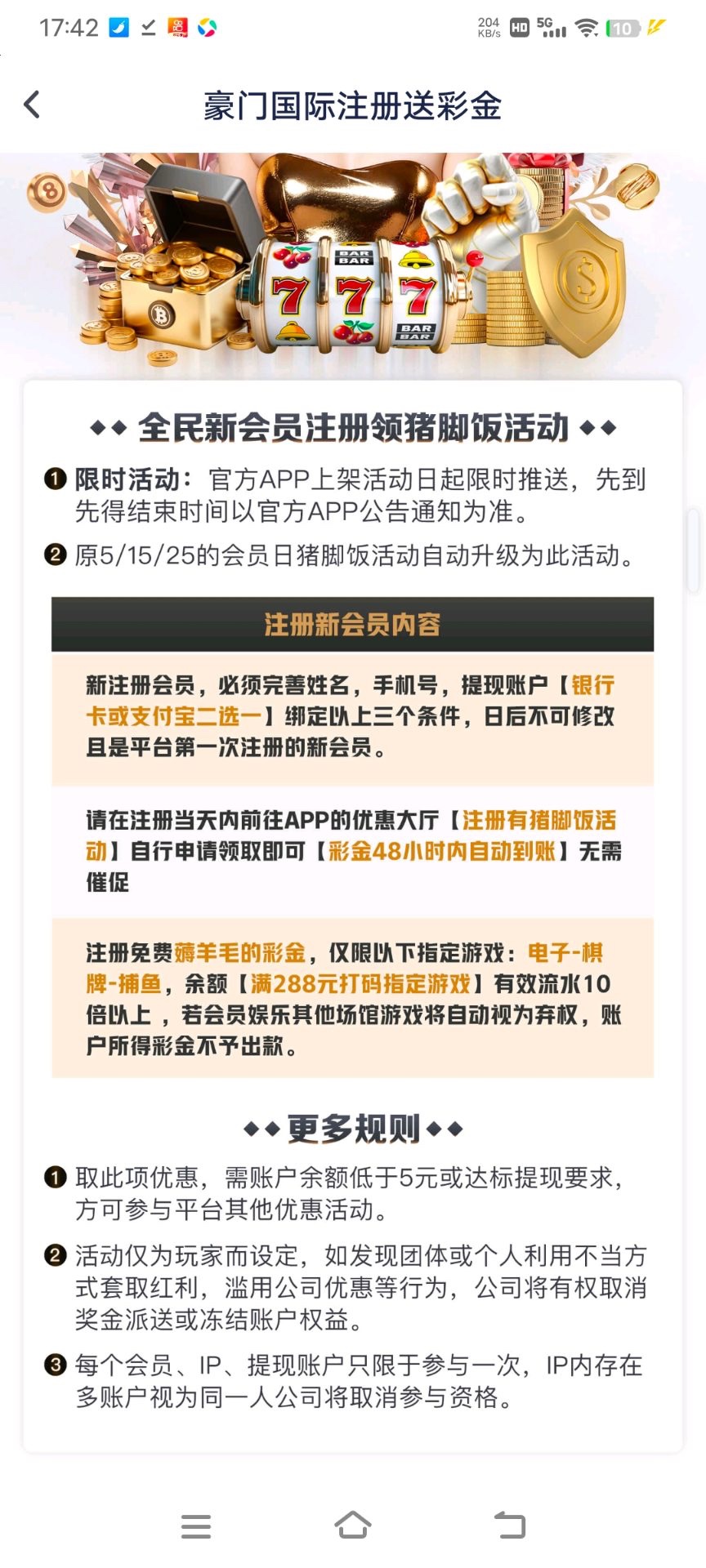
Task: Tap the system back button
Action: (510, 1525)
